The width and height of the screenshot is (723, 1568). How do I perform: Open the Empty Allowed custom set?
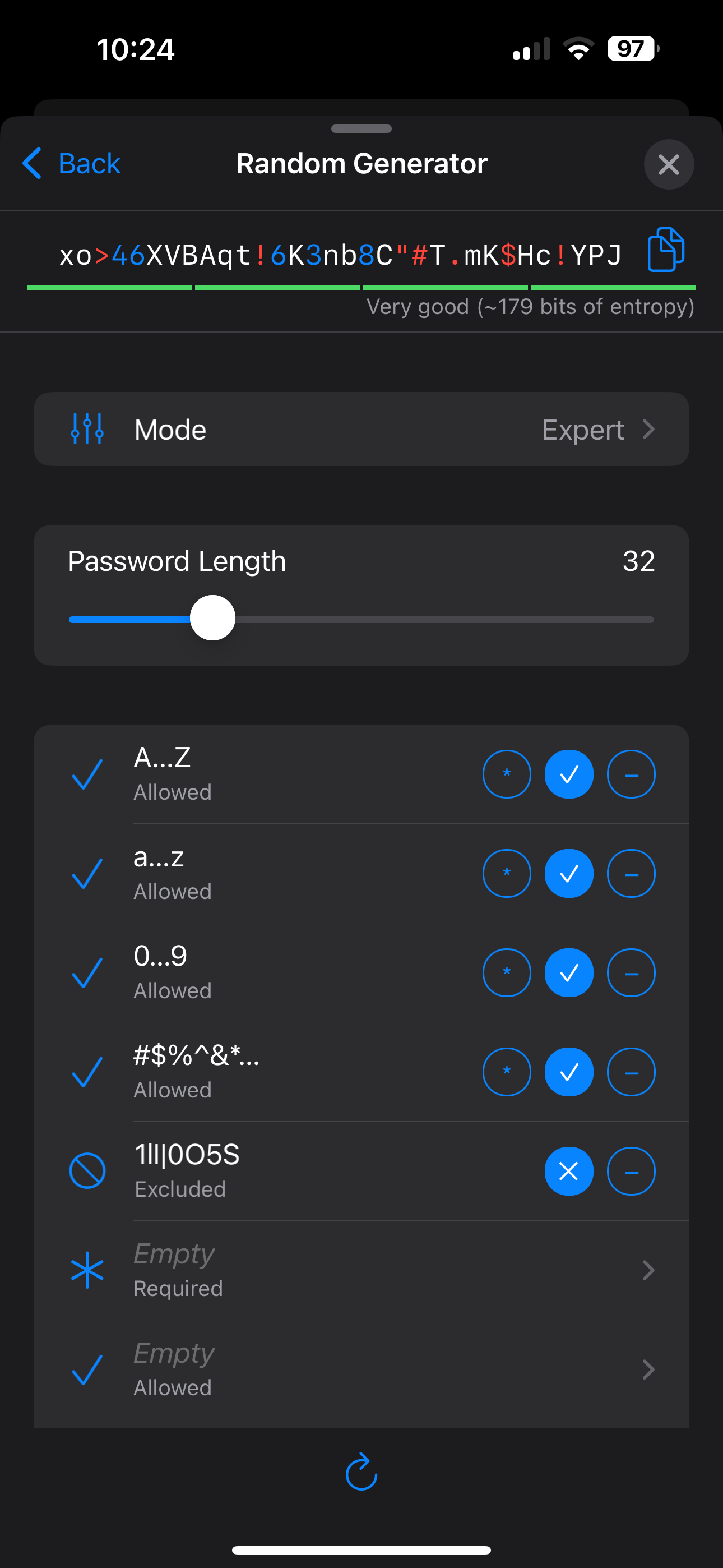pos(361,1369)
